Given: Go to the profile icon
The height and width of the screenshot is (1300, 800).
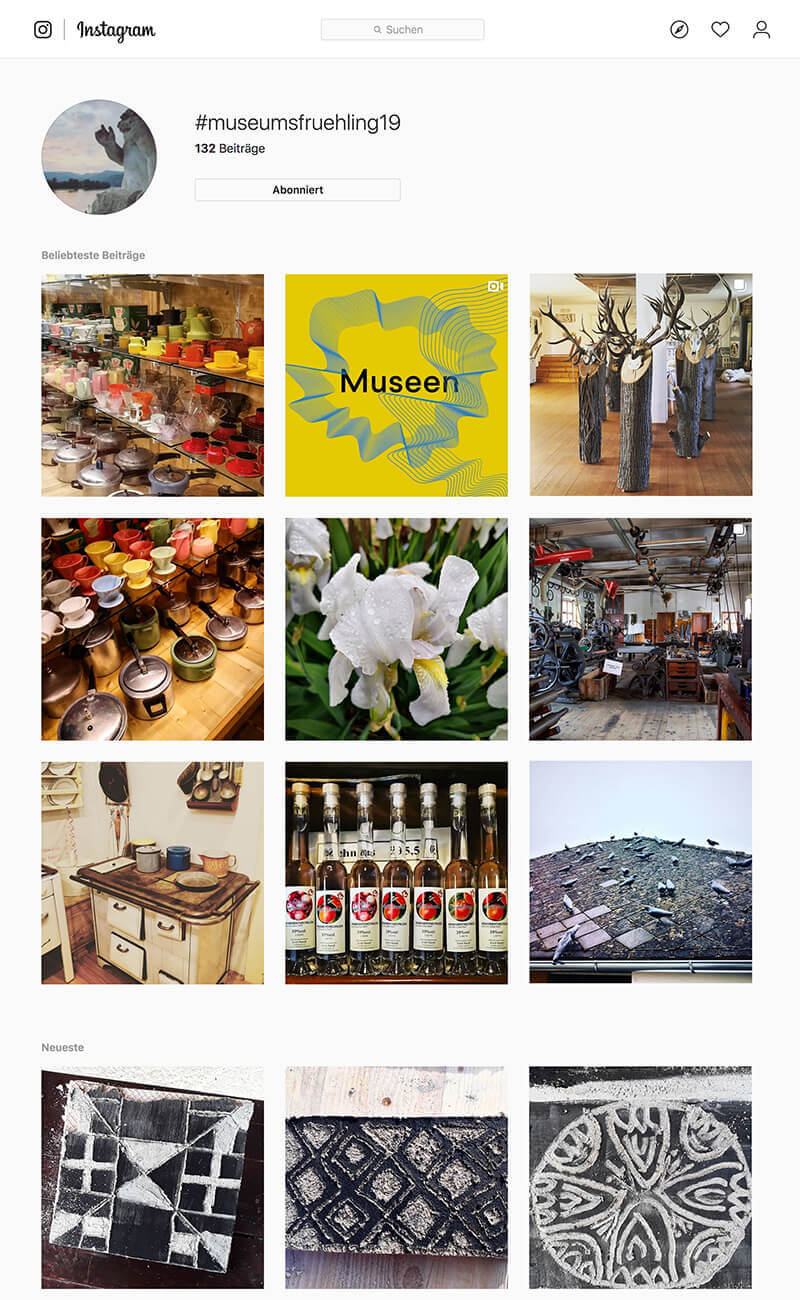Looking at the screenshot, I should (761, 30).
